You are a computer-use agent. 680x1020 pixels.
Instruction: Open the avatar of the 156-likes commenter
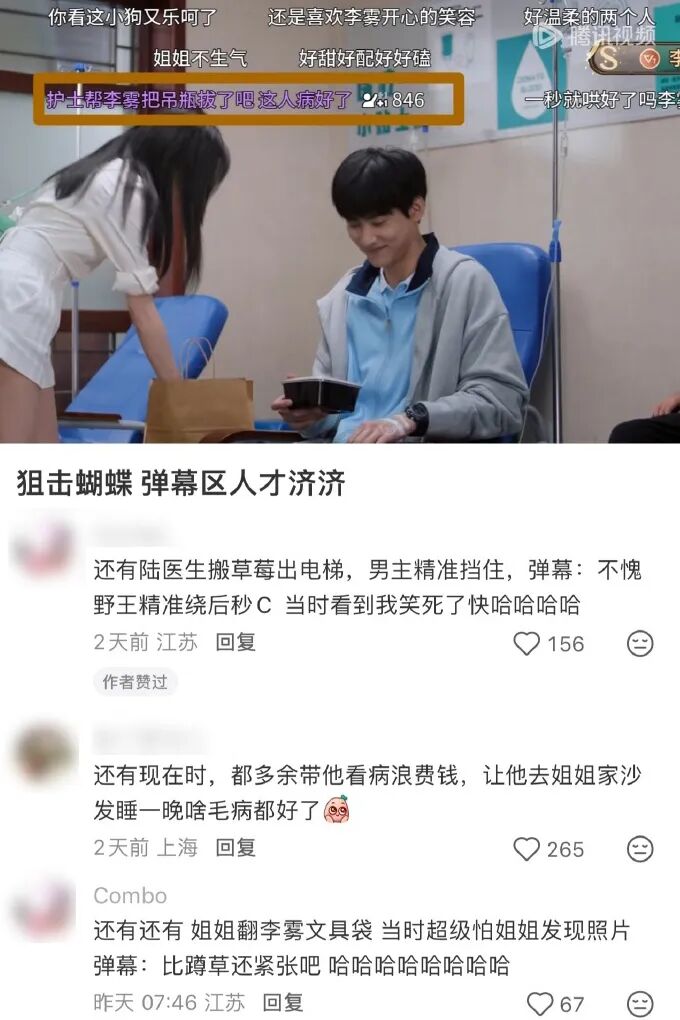[x=44, y=548]
